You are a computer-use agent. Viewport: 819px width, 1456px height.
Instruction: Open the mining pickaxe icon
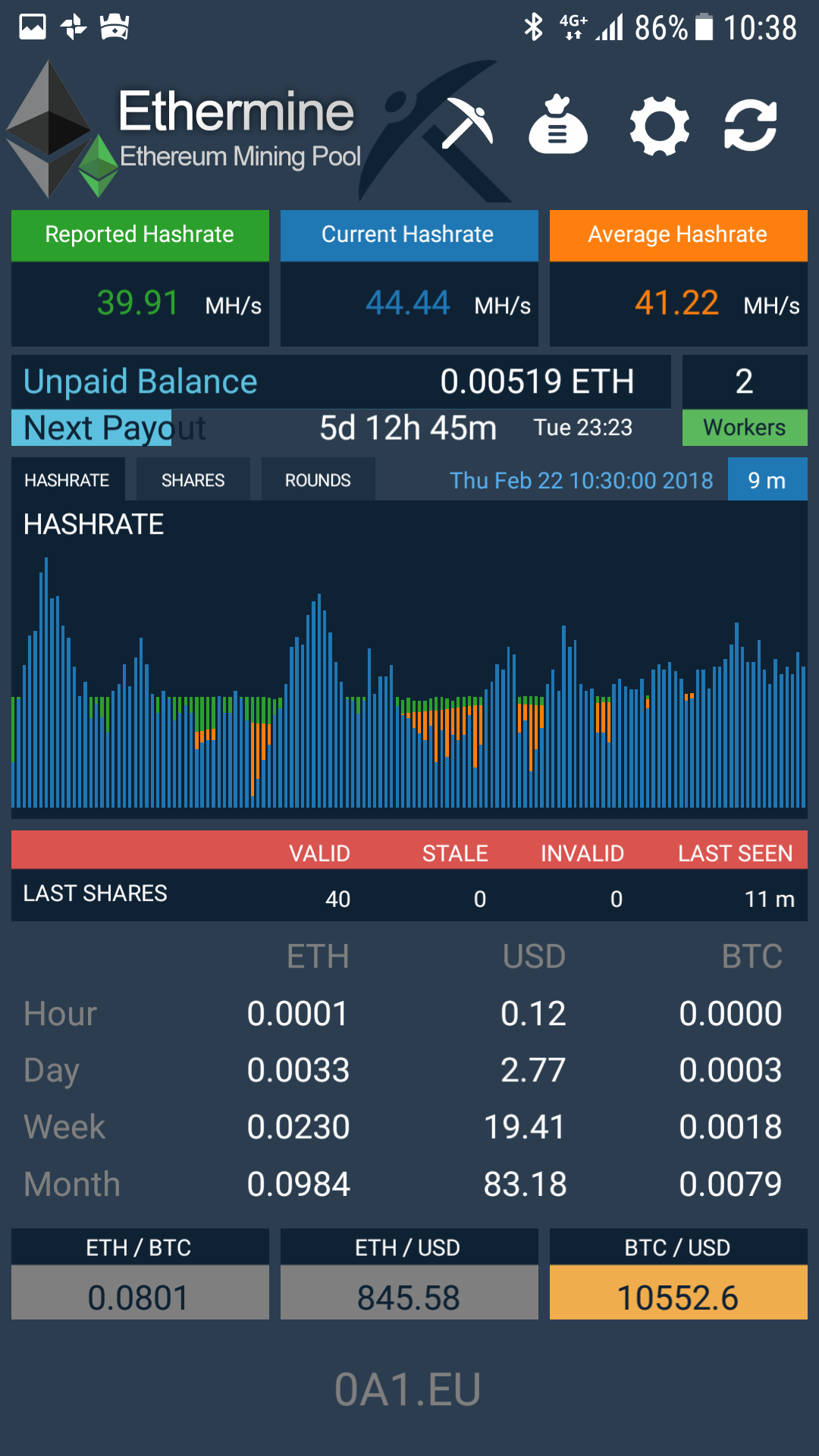pyautogui.click(x=466, y=124)
